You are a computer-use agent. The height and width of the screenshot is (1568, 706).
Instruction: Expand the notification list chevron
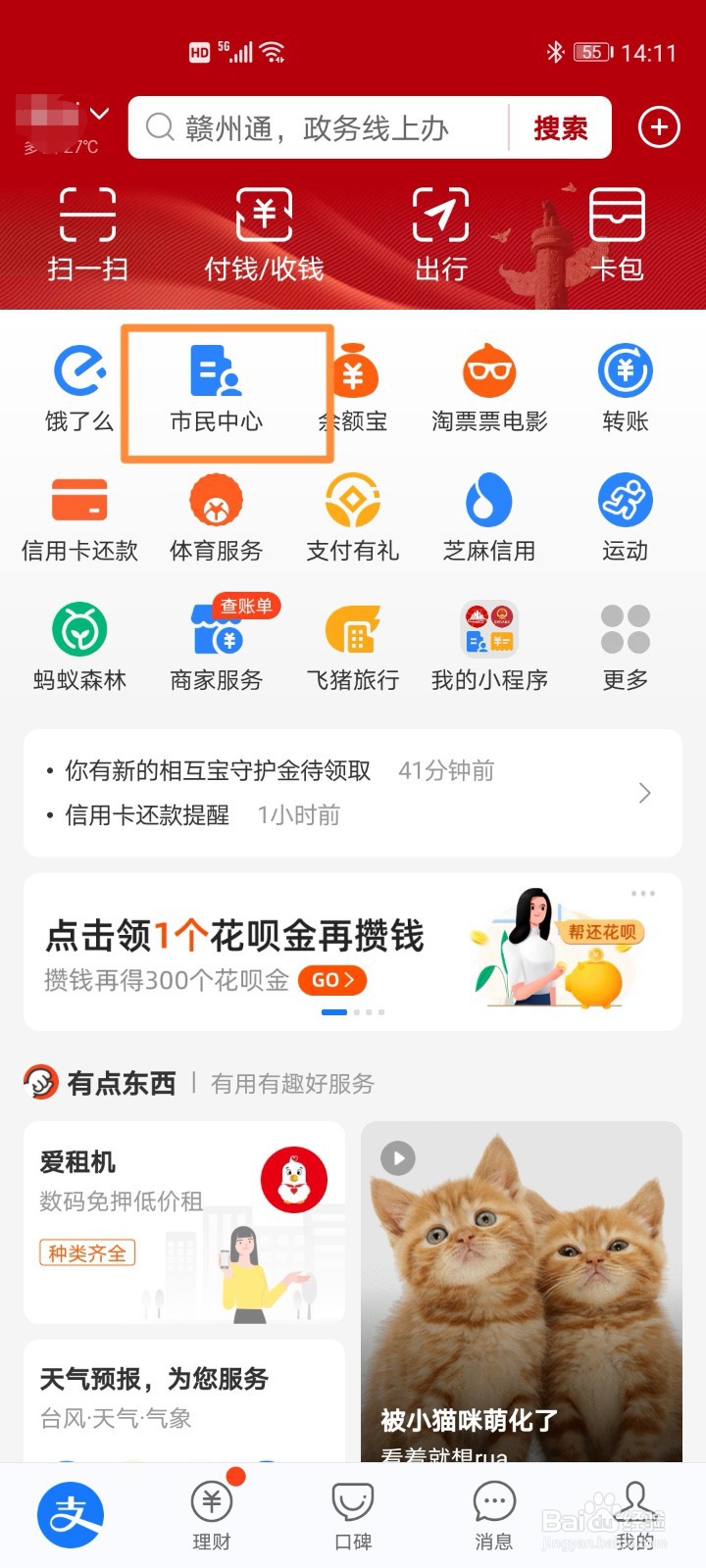point(644,792)
